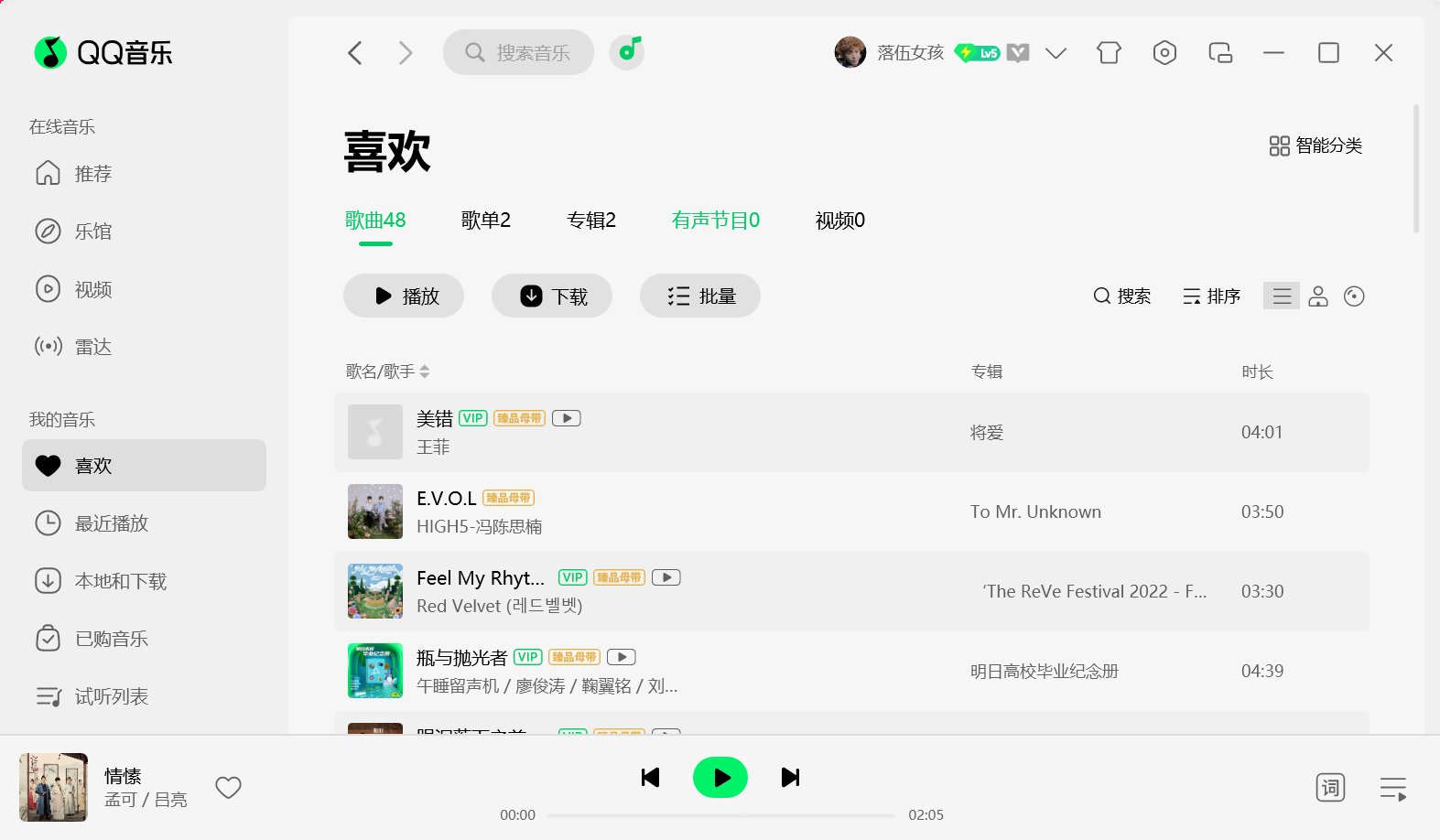Switch to the 专辑2 tab
This screenshot has width=1440, height=840.
pos(591,221)
